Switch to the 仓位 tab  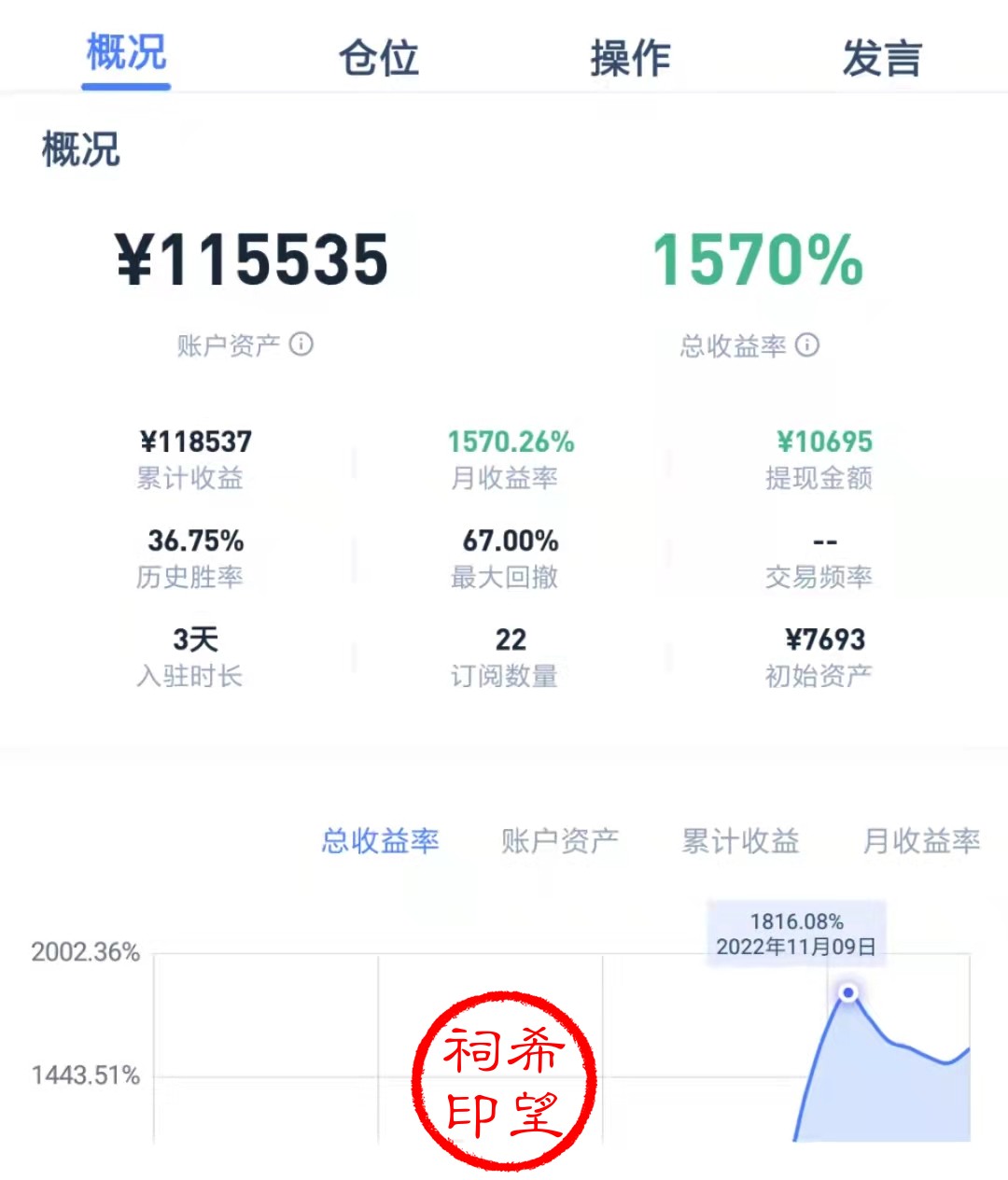[378, 58]
